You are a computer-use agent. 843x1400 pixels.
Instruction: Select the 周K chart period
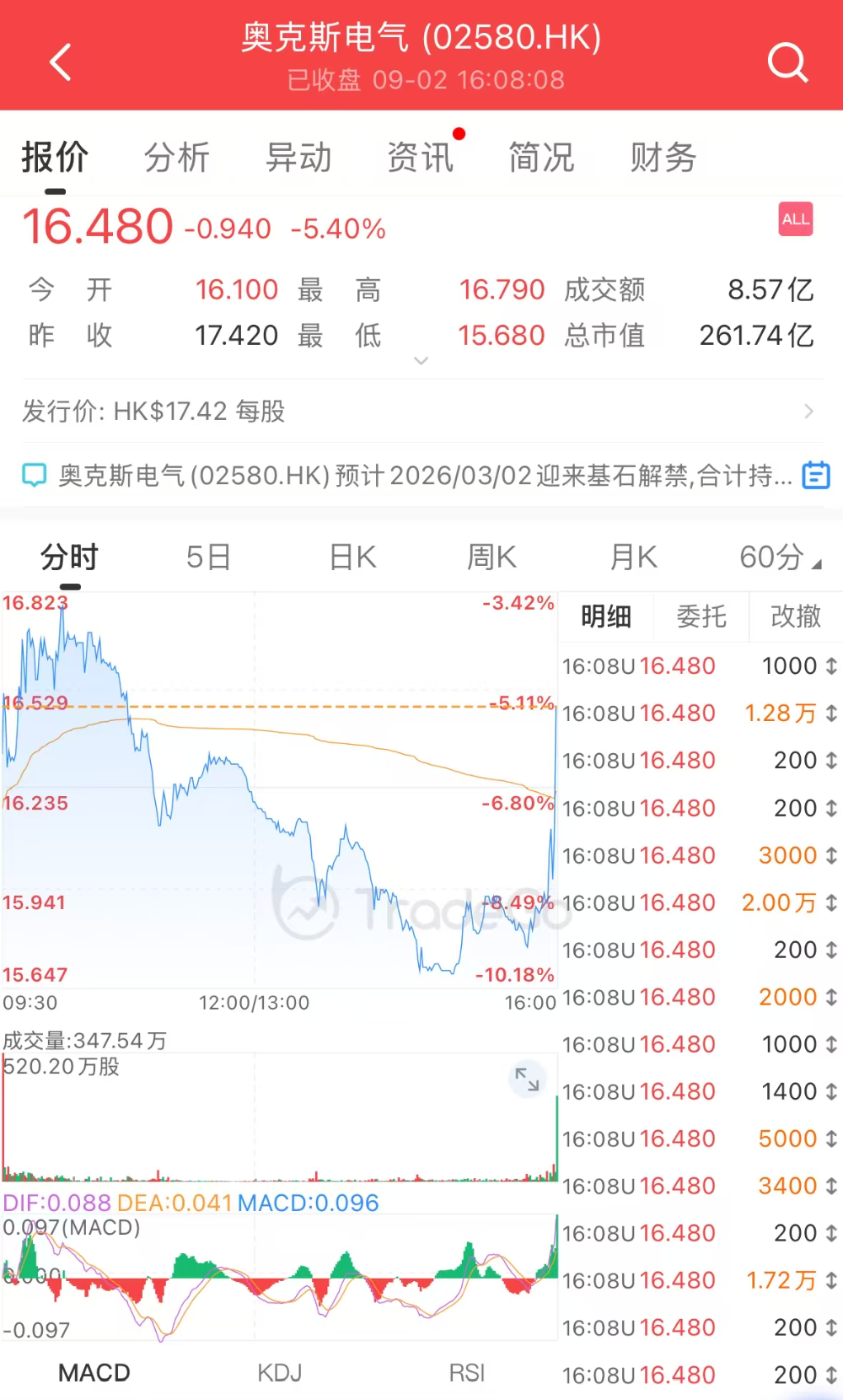tap(491, 557)
